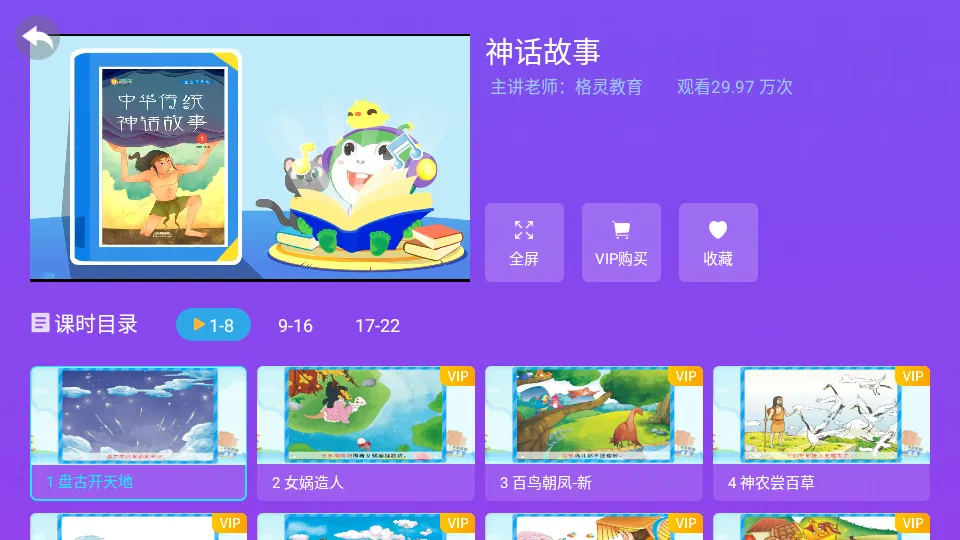
Task: Open lesson 2 女娲造人
Action: [x=366, y=432]
